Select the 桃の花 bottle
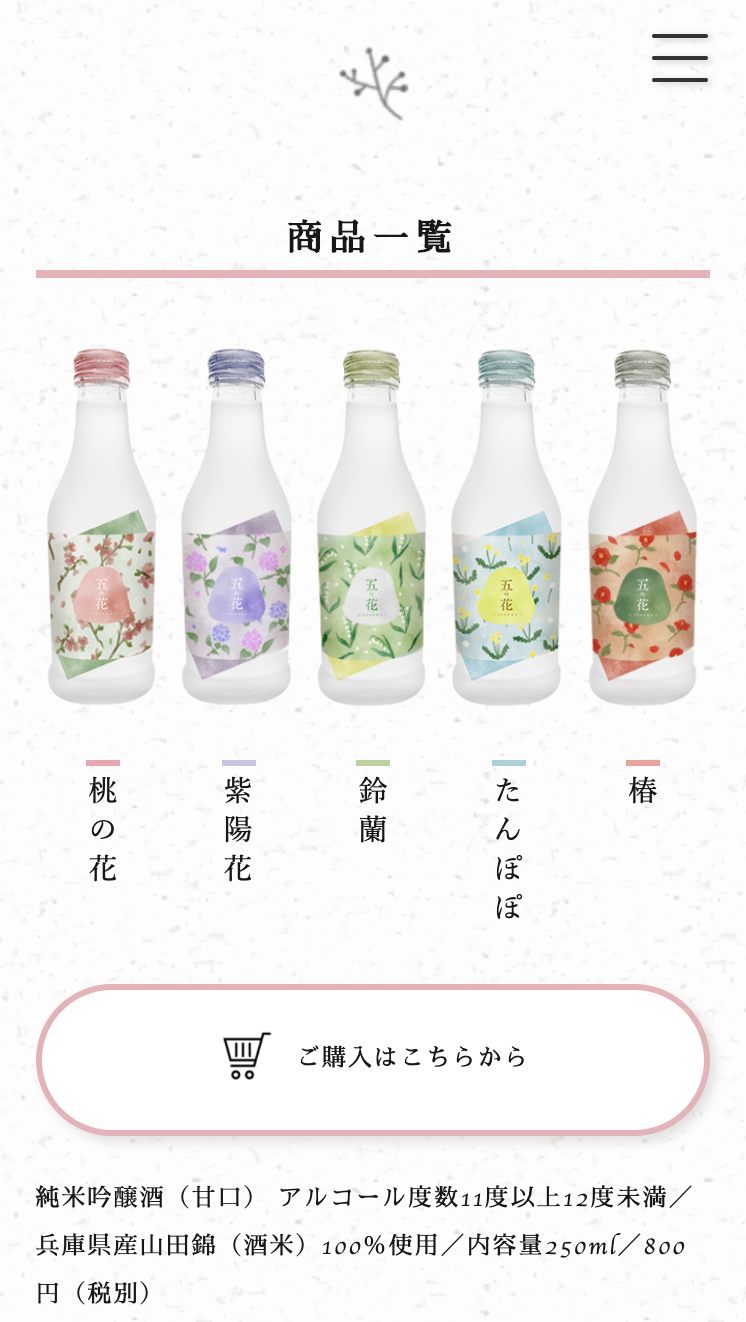 (x=102, y=530)
